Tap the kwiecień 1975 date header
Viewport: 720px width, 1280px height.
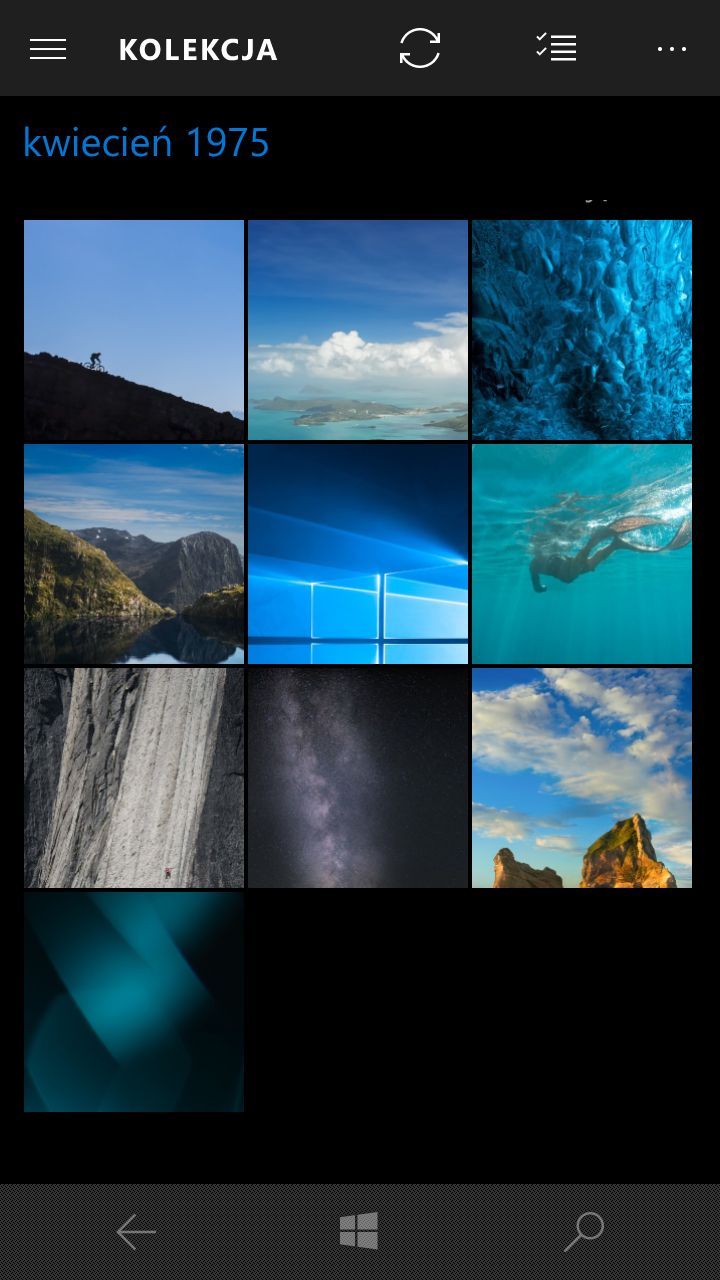coord(146,143)
